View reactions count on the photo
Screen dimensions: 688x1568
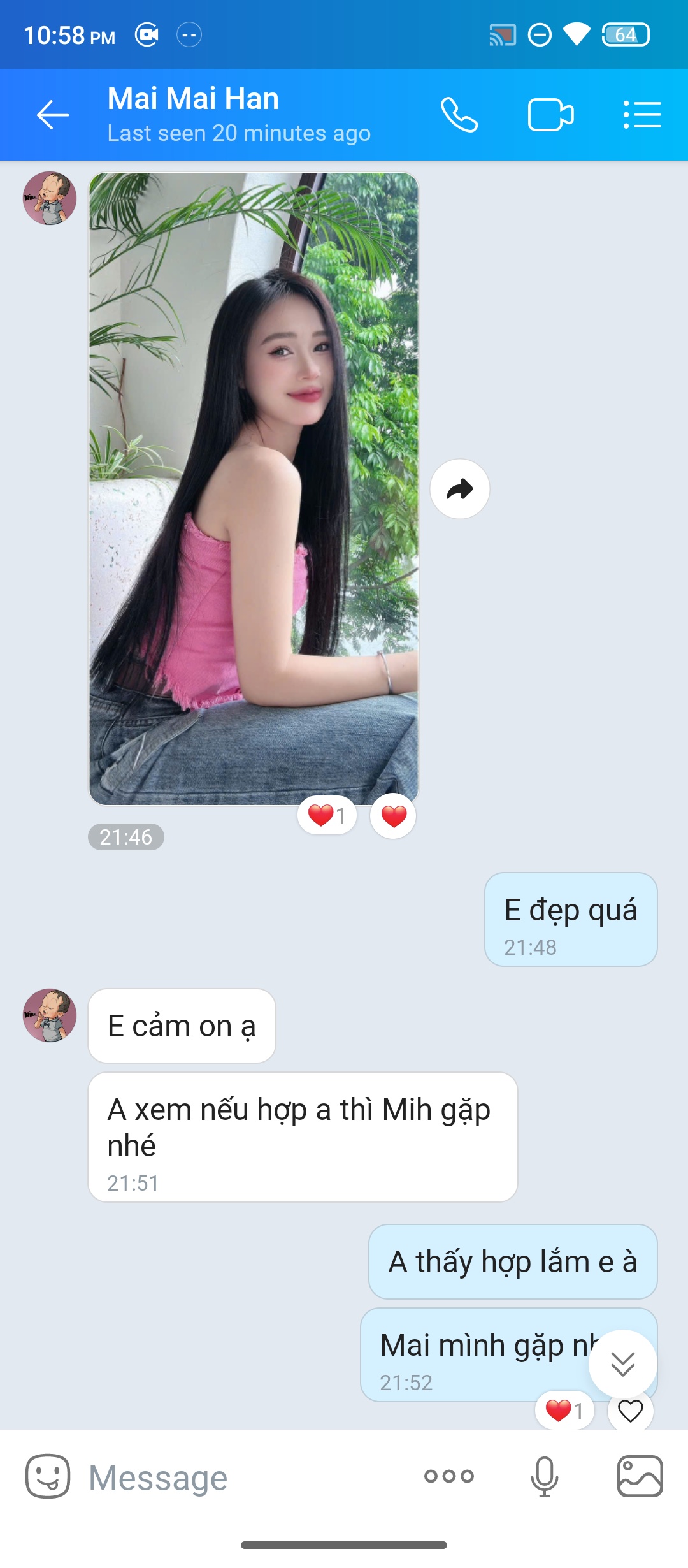point(327,816)
